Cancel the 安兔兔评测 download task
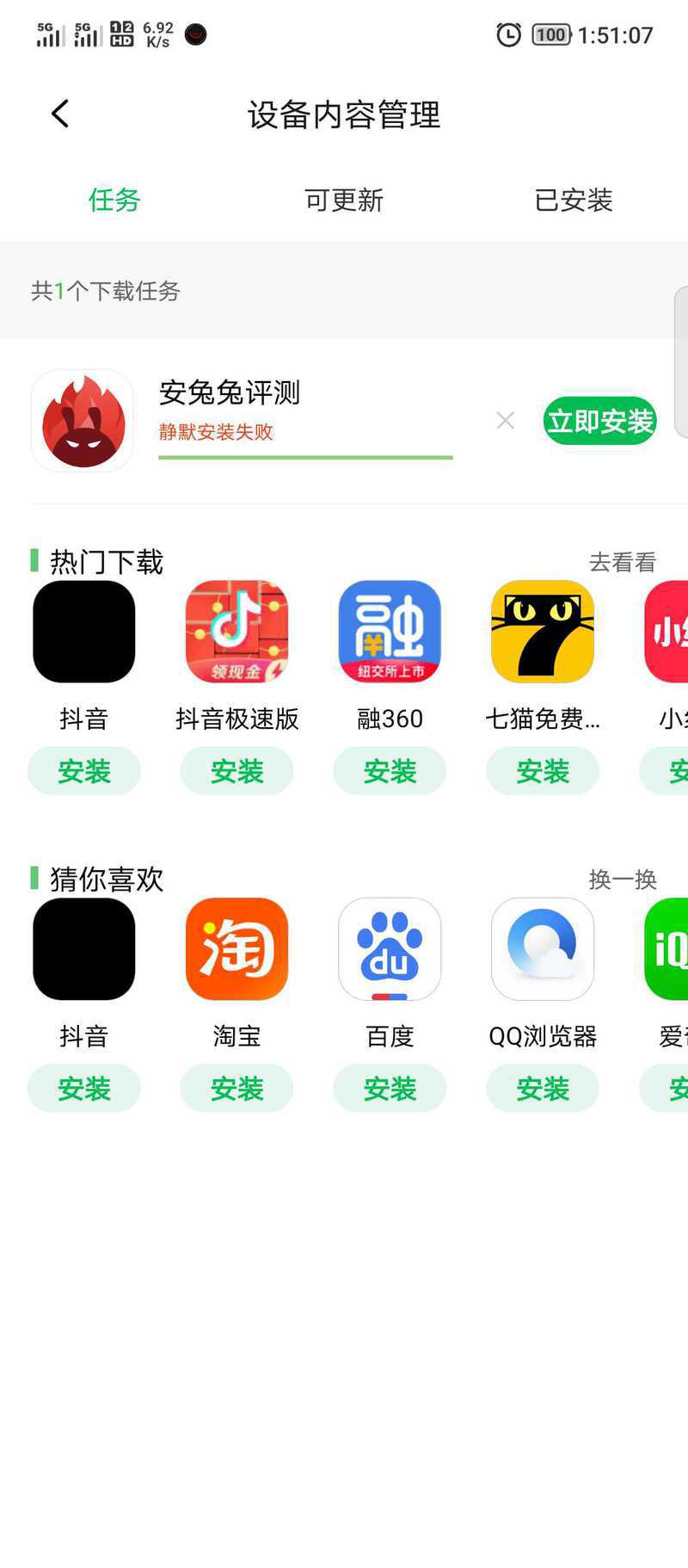The height and width of the screenshot is (1568, 688). (x=506, y=420)
